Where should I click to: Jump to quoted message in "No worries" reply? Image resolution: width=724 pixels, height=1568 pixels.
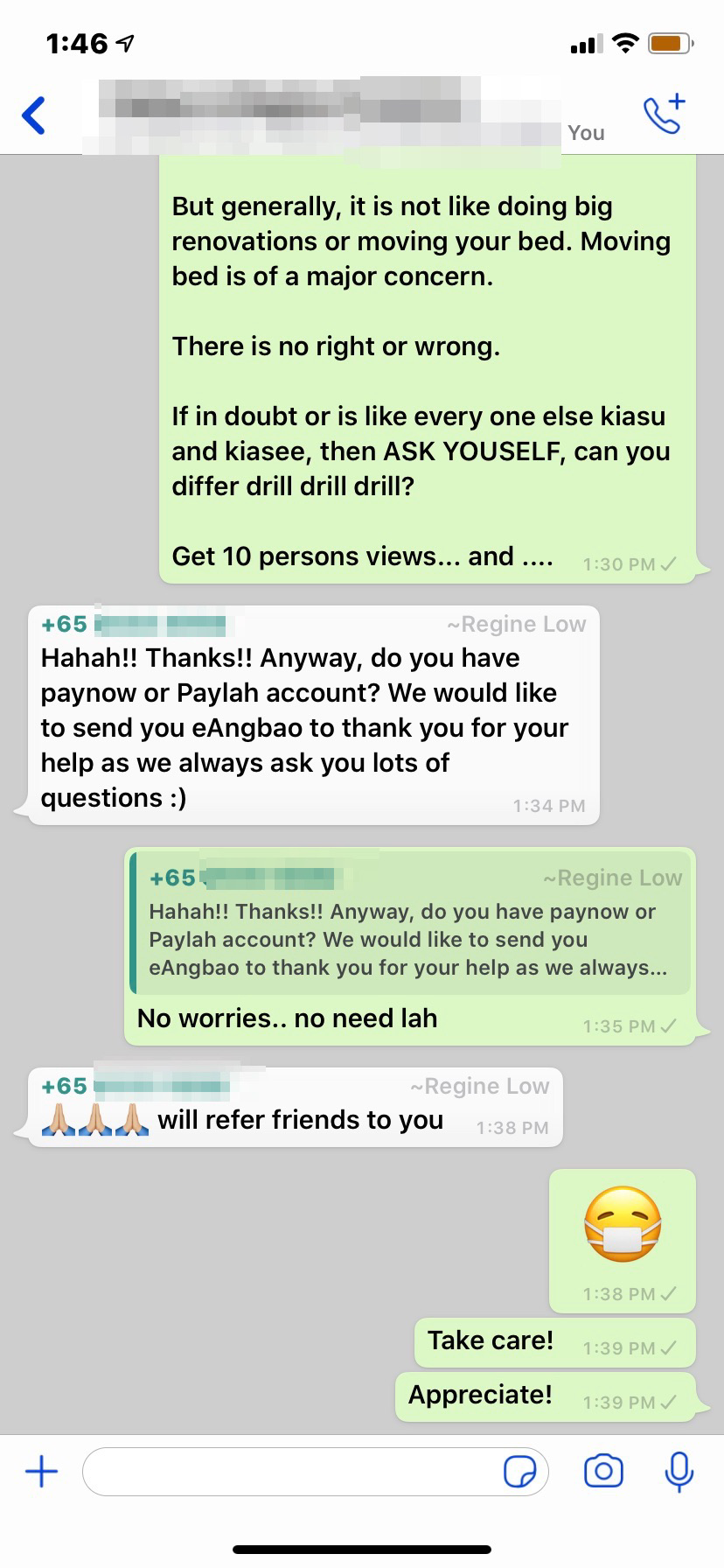(410, 923)
